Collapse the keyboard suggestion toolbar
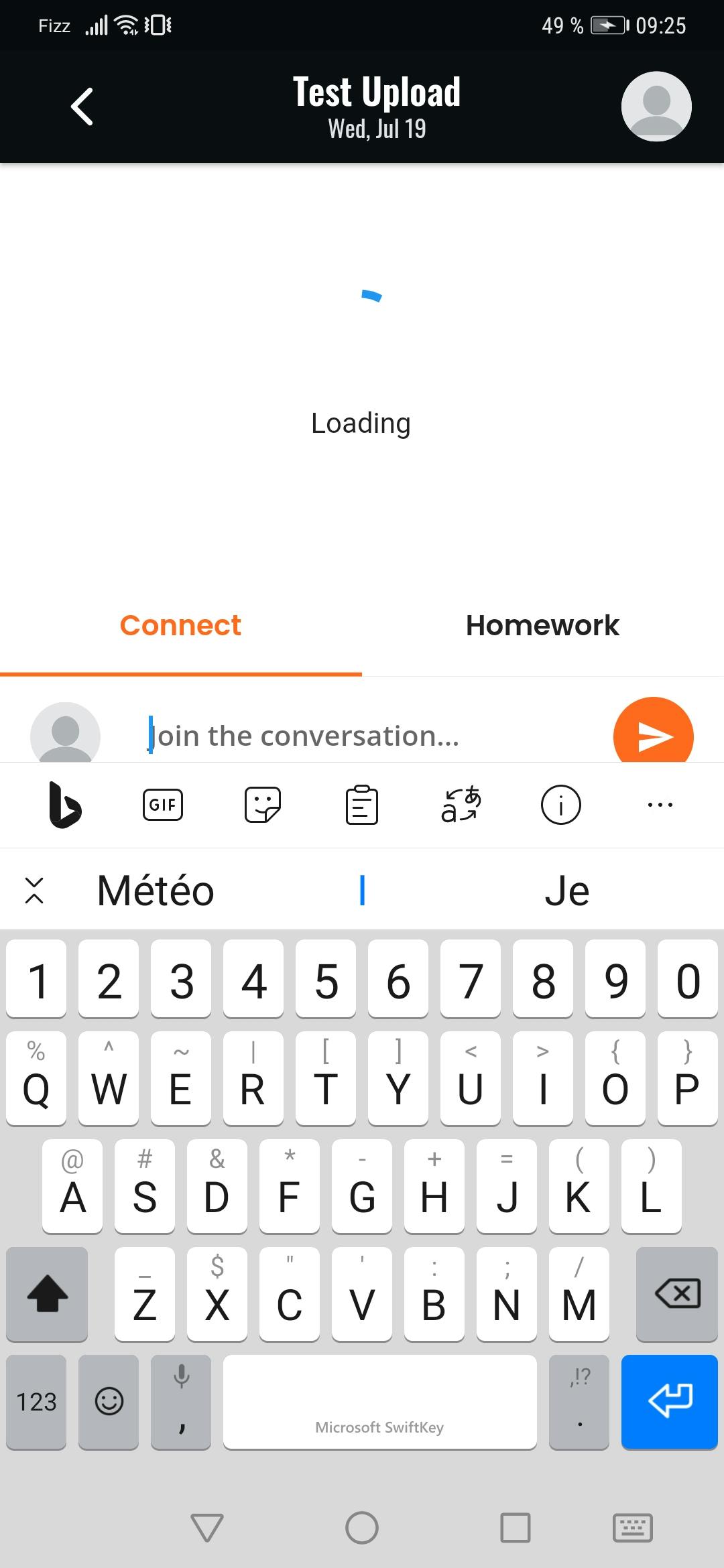 click(34, 891)
